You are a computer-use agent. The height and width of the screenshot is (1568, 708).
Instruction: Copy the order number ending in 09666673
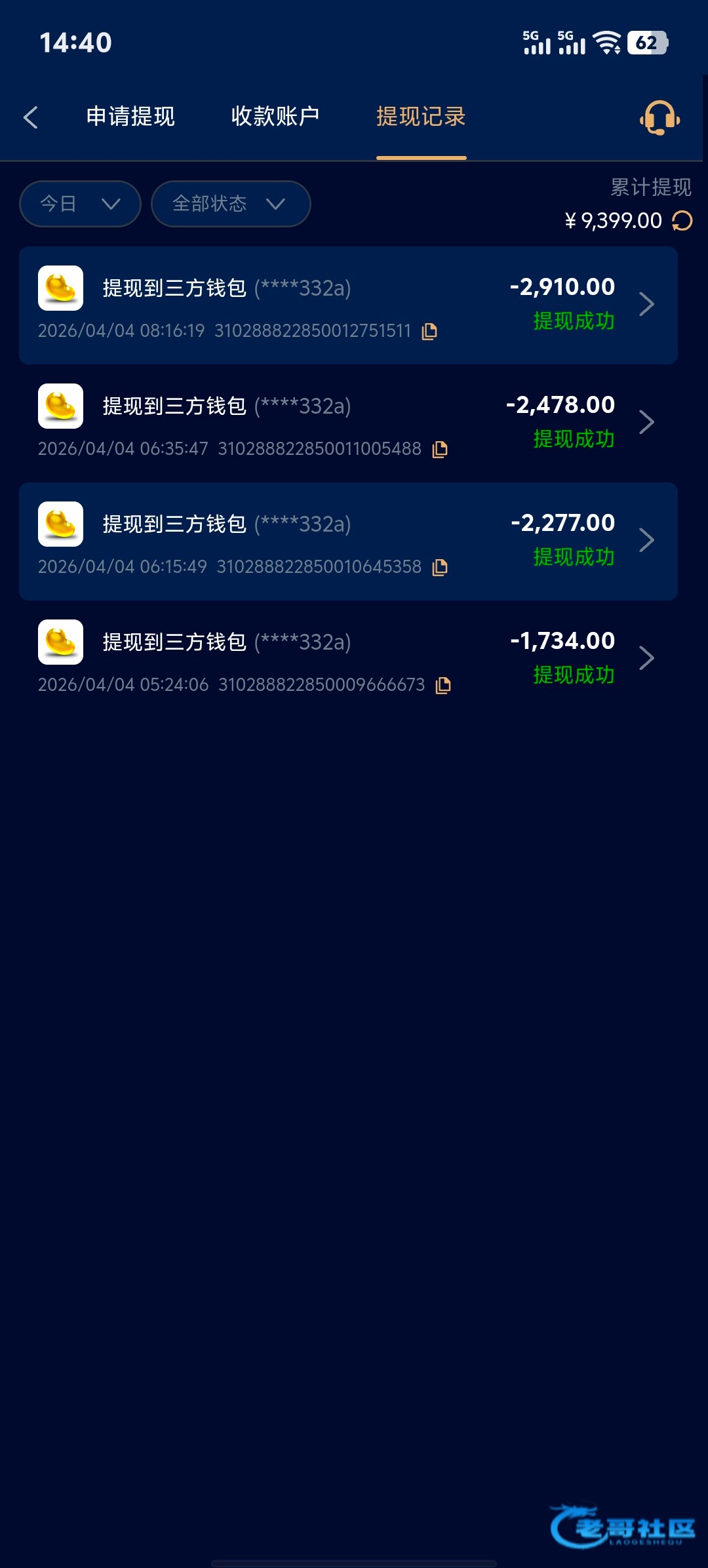pyautogui.click(x=443, y=686)
